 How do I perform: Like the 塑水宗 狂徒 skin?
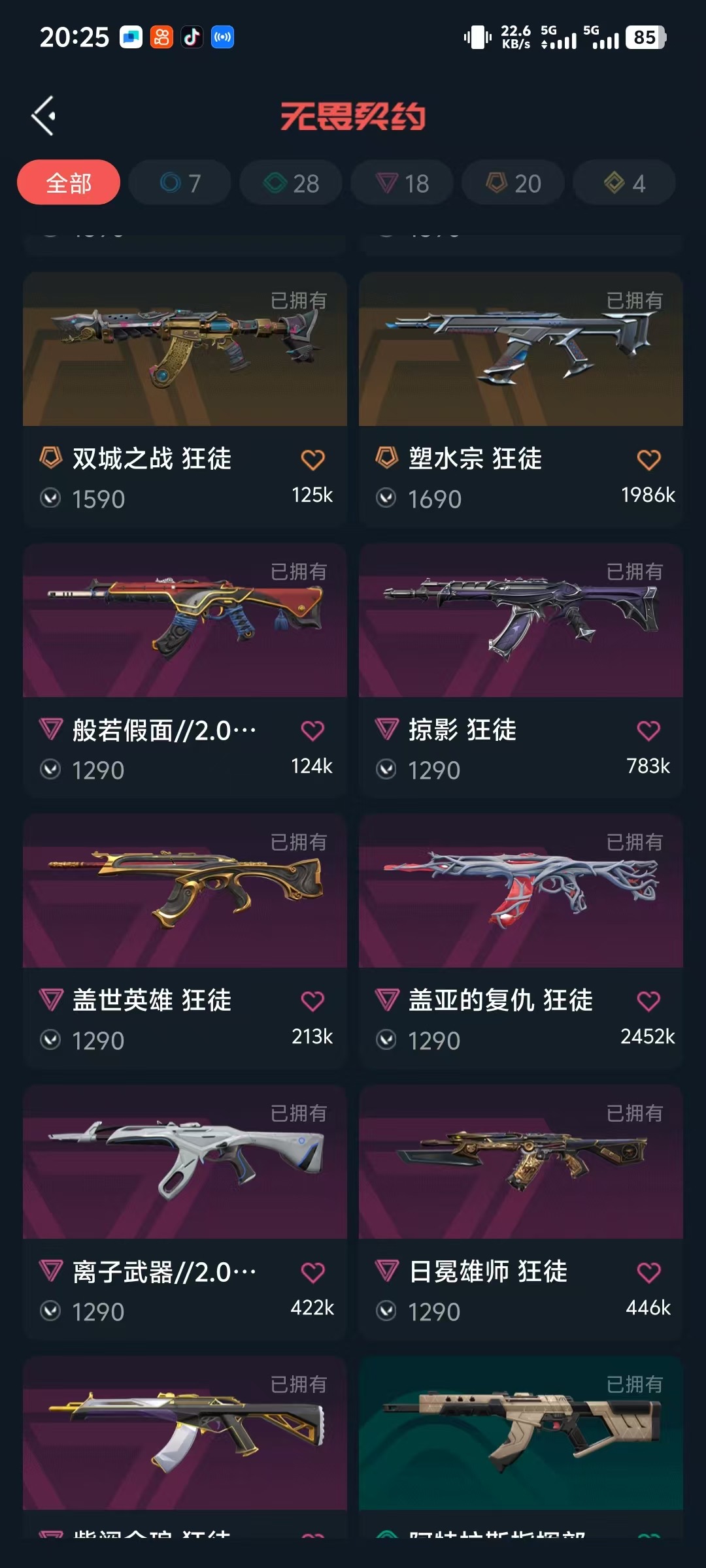coord(648,460)
